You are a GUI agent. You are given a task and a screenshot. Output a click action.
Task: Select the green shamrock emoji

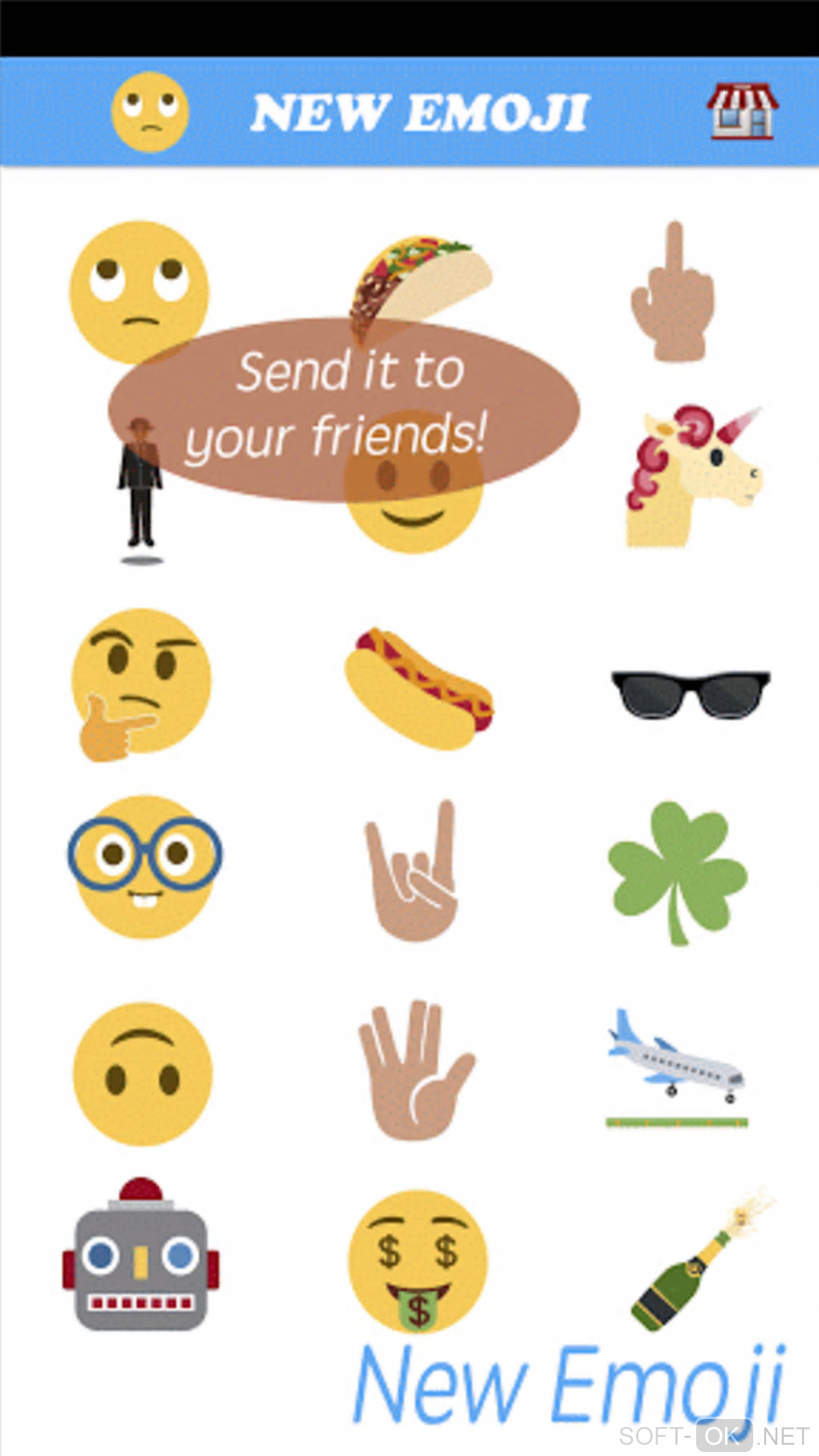[x=677, y=871]
